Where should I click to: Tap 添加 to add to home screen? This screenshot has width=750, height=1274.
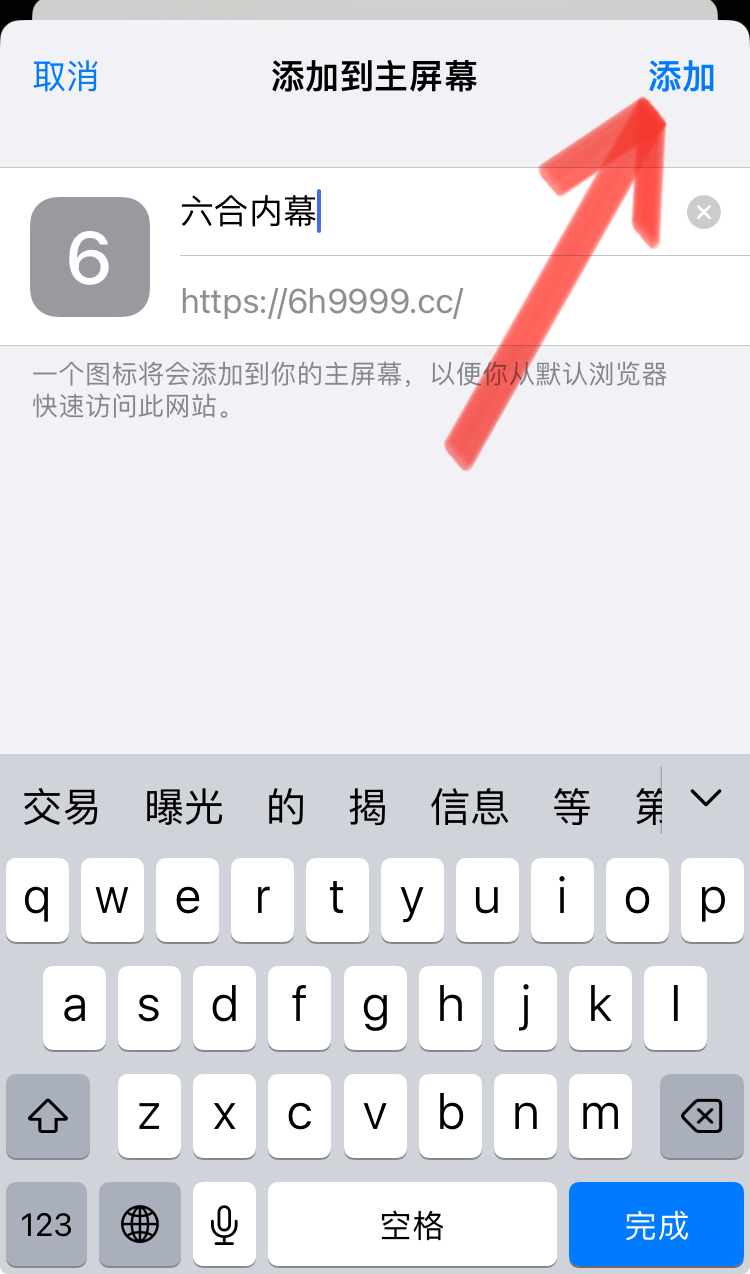681,77
